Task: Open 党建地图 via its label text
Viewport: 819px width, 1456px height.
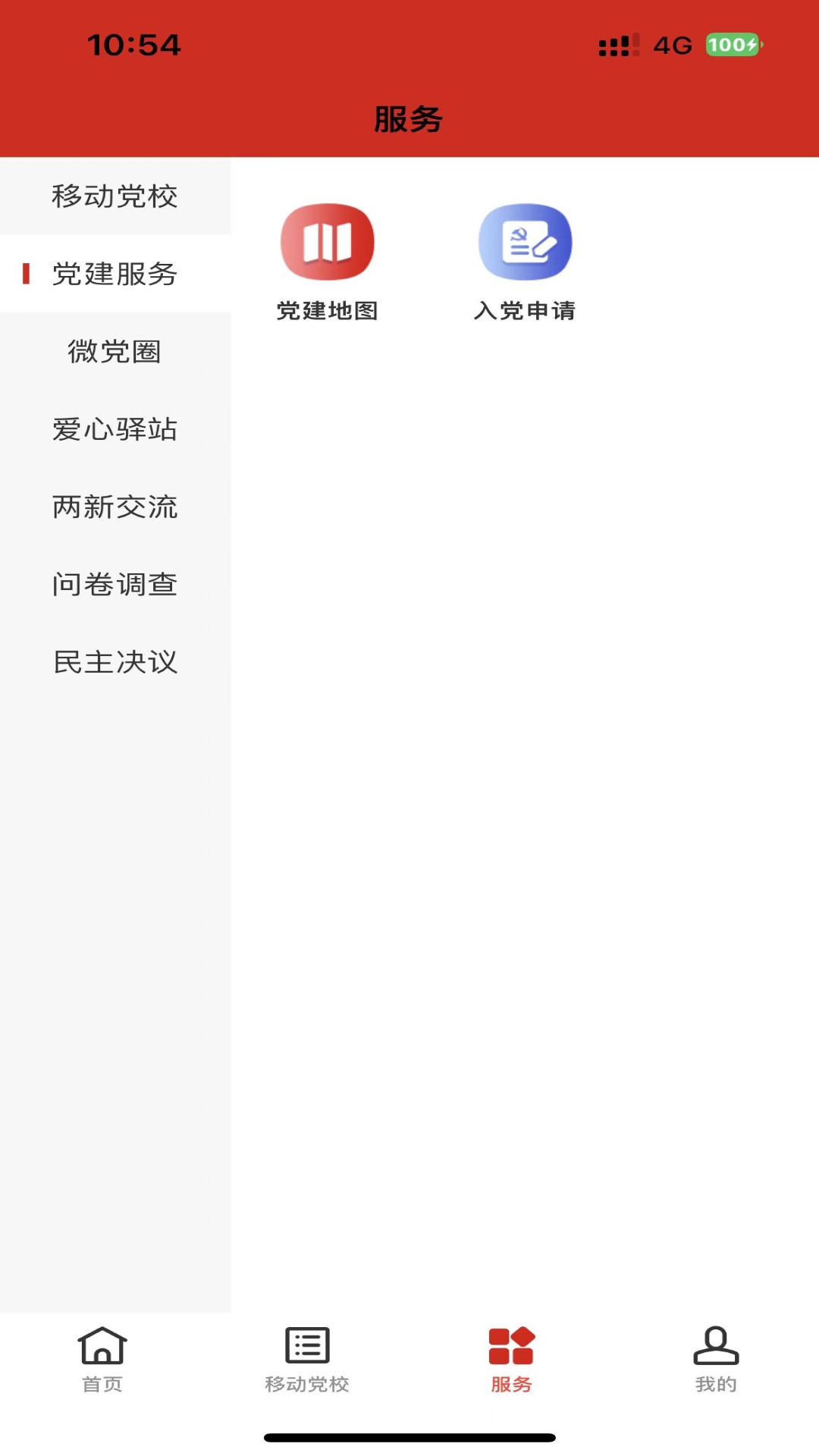Action: [x=326, y=309]
